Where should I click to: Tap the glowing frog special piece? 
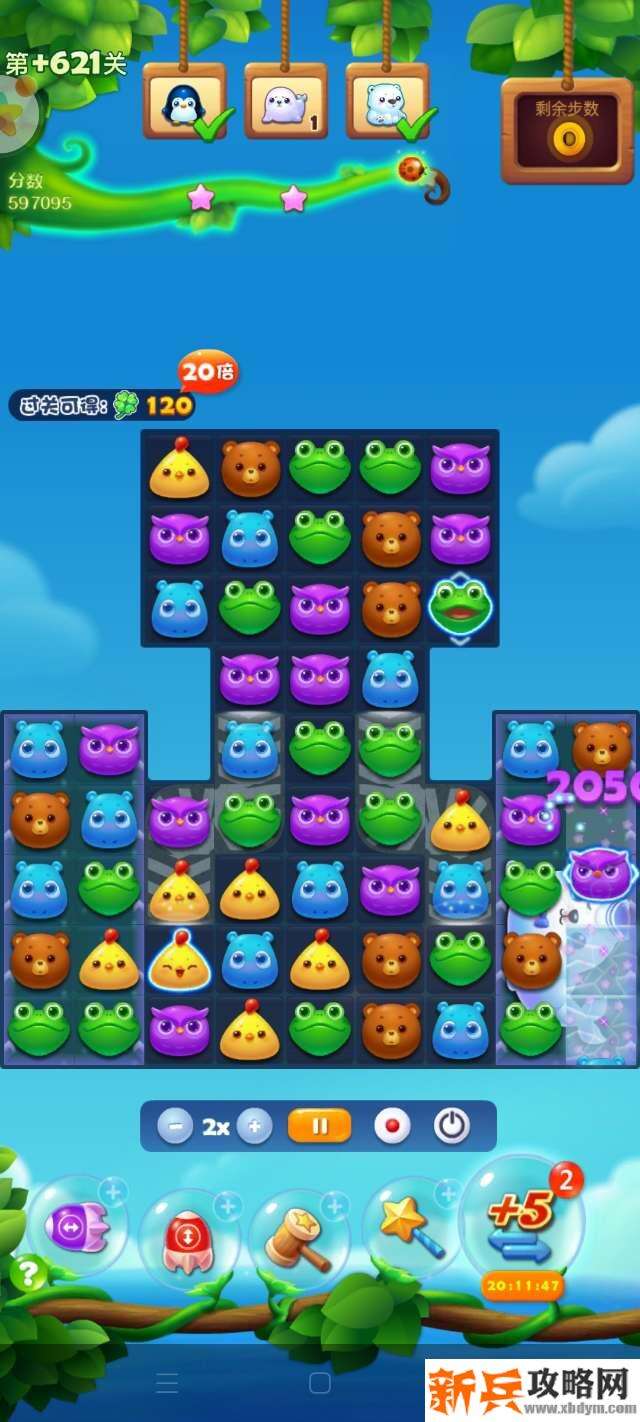459,606
